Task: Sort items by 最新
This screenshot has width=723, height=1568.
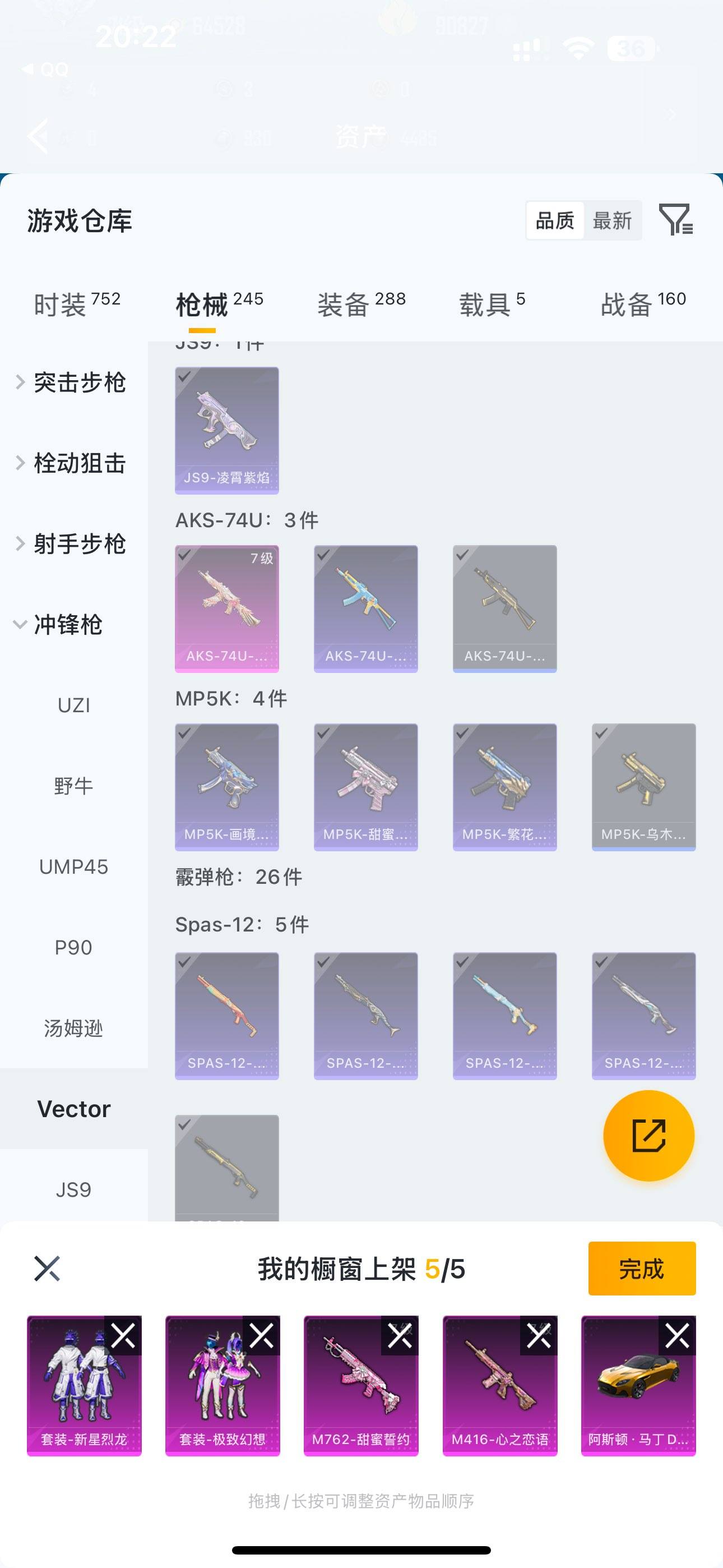Action: pos(613,220)
